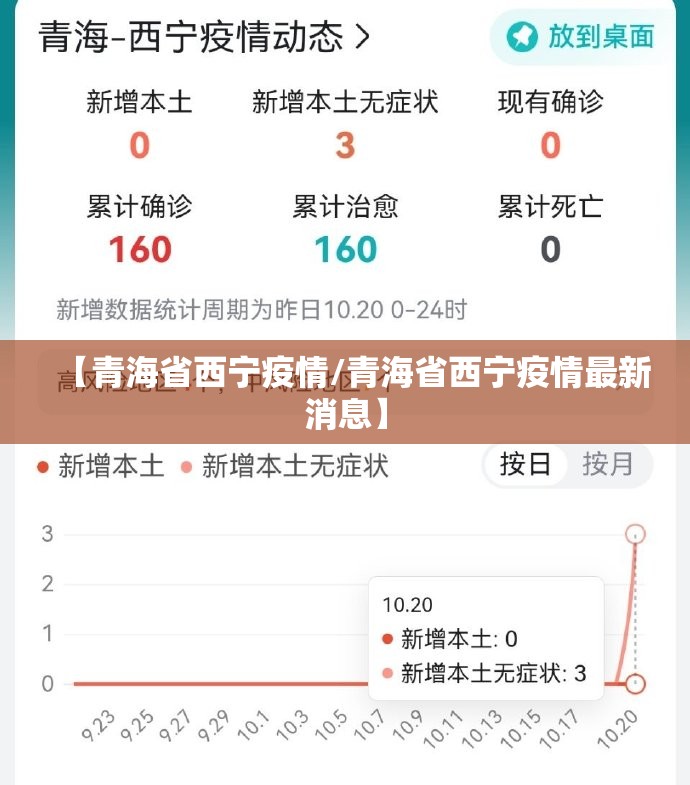The height and width of the screenshot is (785, 690).
Task: Open the 青海-西宁疫情动态 detail page
Action: coord(205,38)
